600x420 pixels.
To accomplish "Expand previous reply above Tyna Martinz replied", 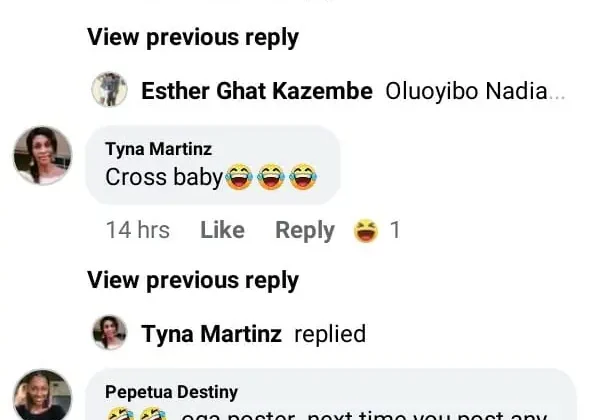I will point(192,280).
